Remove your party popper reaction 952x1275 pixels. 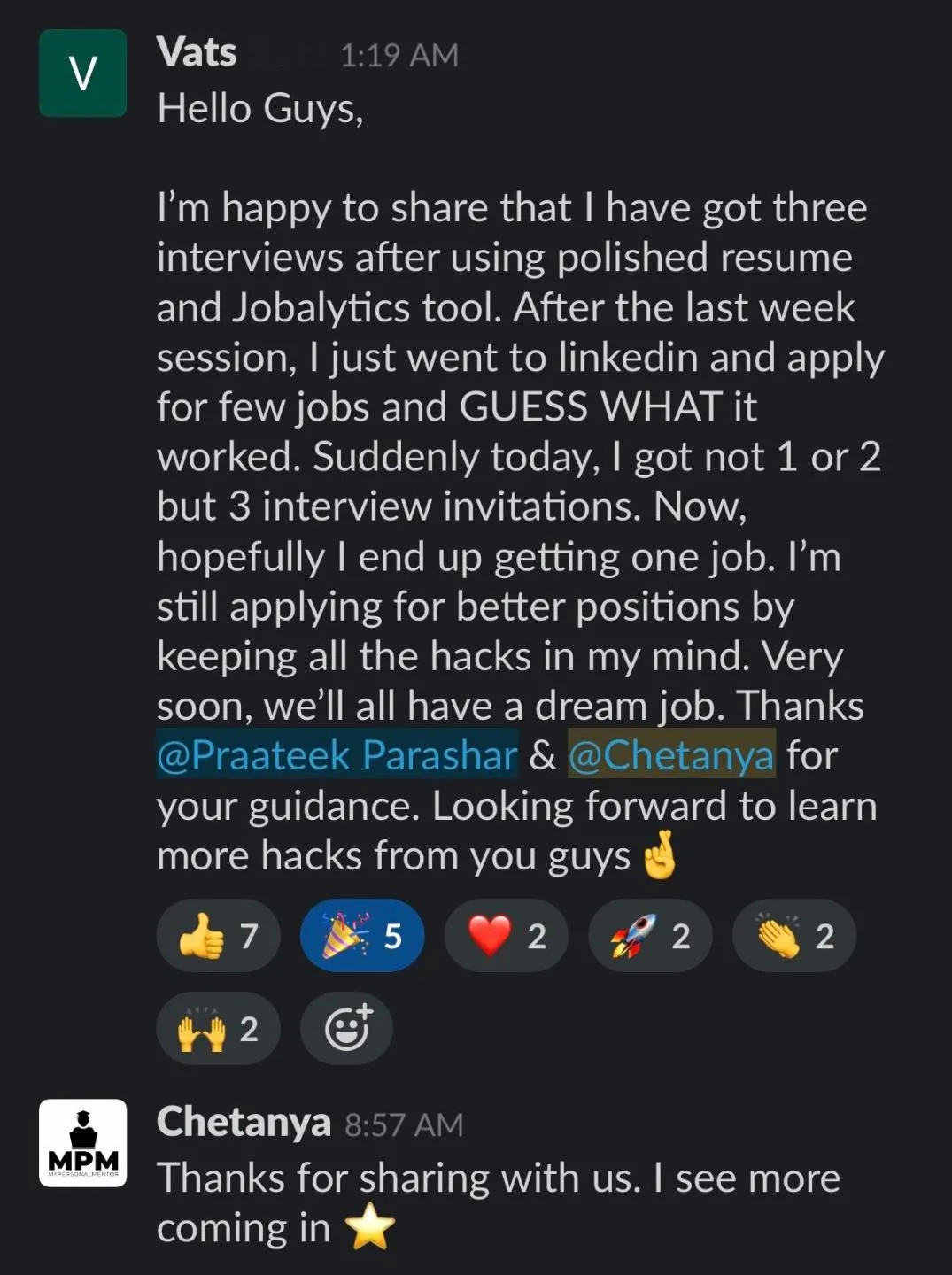pyautogui.click(x=361, y=936)
